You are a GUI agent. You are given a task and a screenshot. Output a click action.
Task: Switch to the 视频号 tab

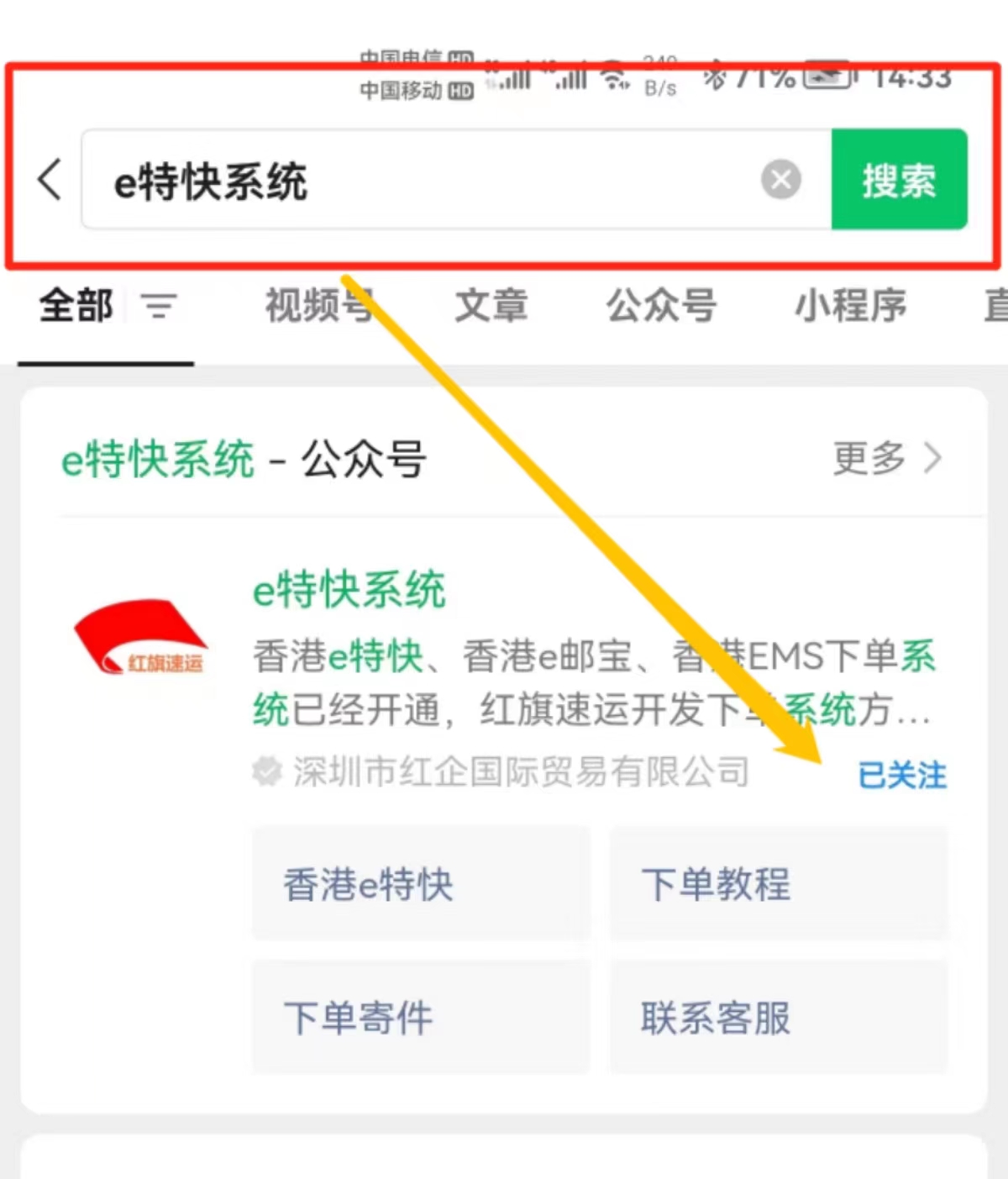pyautogui.click(x=319, y=306)
